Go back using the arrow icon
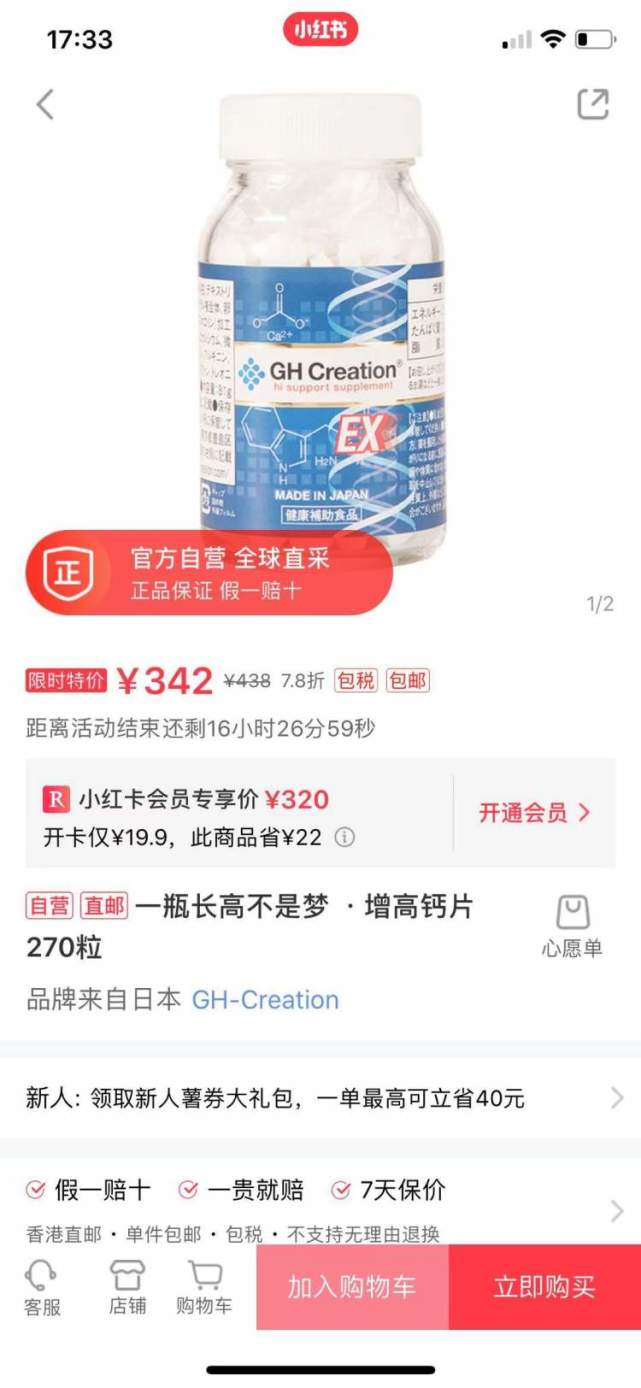This screenshot has width=641, height=1388. (45, 104)
